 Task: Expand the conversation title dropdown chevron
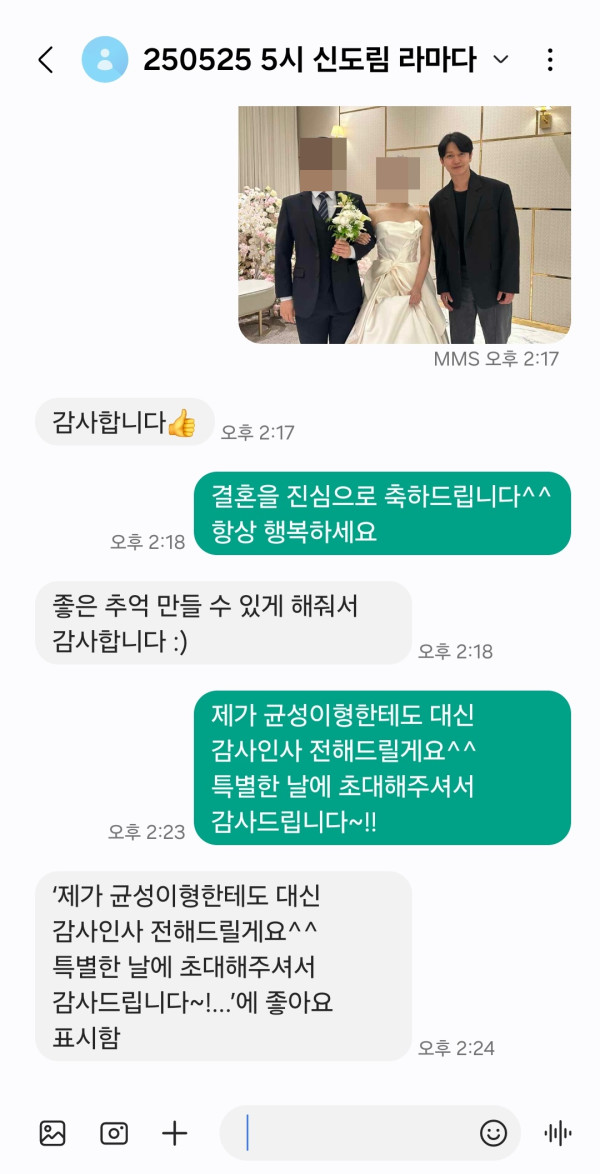click(x=501, y=59)
